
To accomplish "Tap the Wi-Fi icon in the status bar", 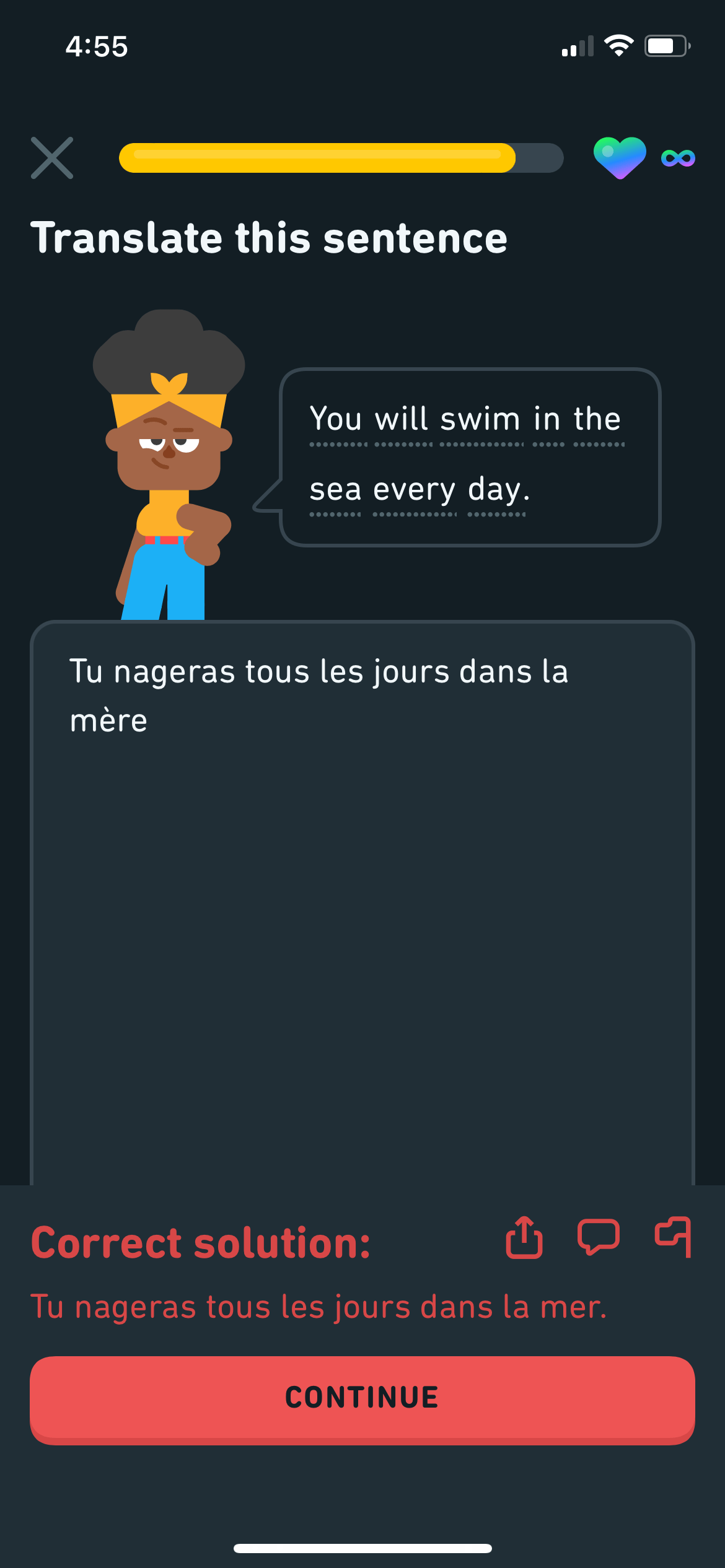I will tap(619, 45).
